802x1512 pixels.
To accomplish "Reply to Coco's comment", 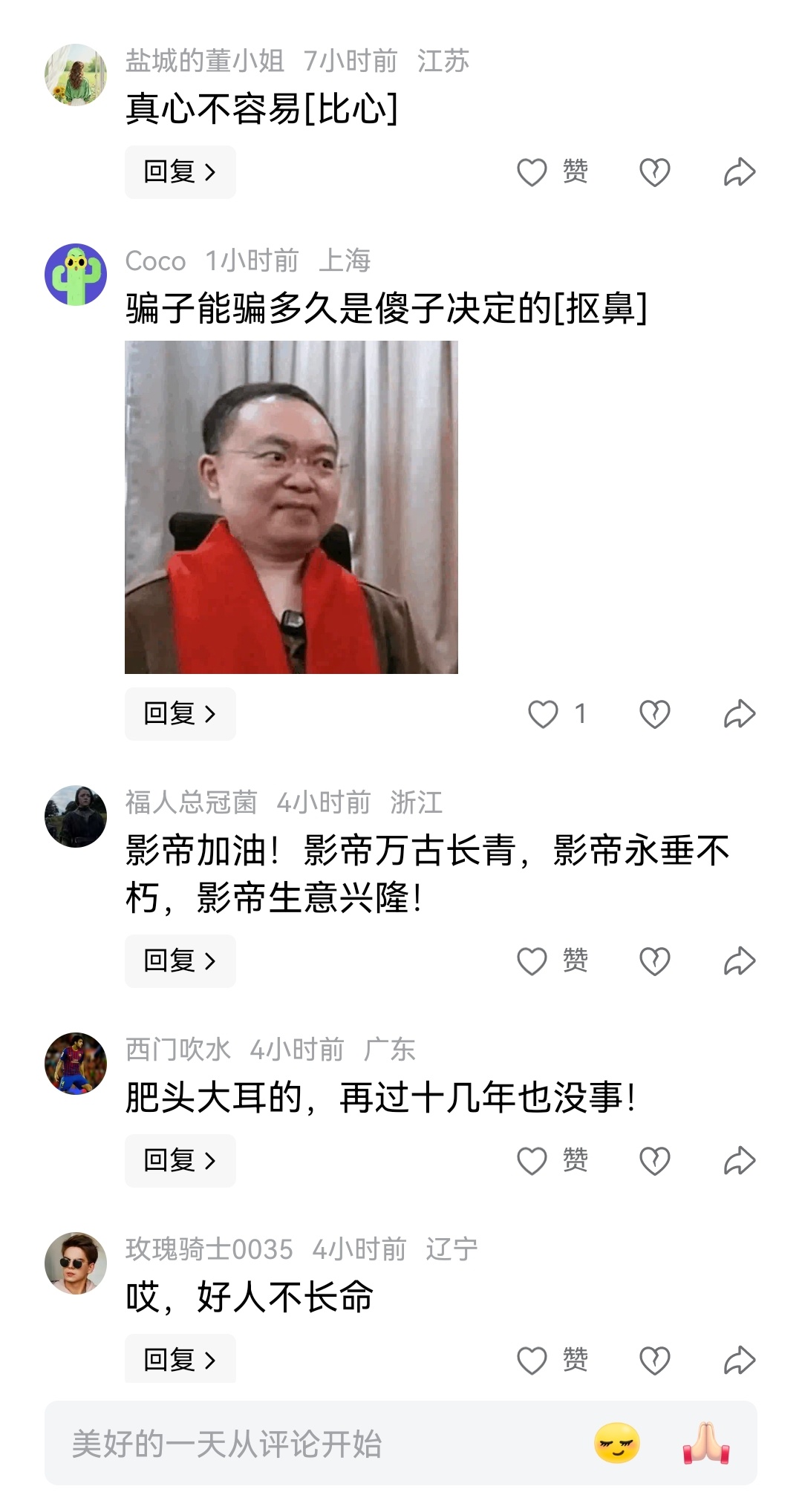I will (180, 714).
